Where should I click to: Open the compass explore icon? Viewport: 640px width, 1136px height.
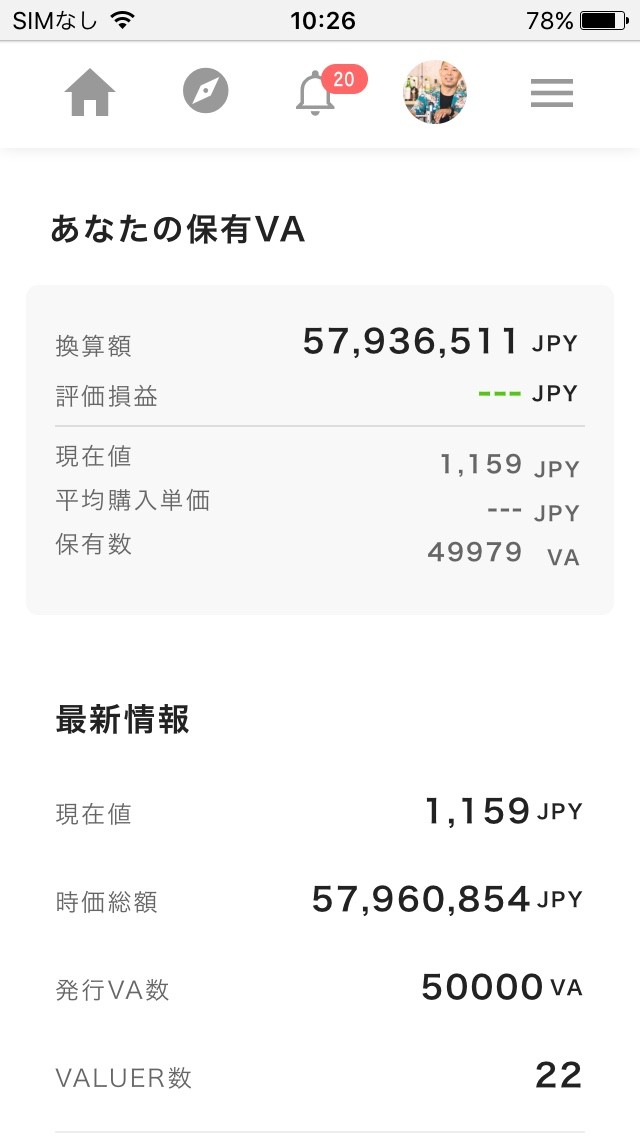[x=206, y=91]
